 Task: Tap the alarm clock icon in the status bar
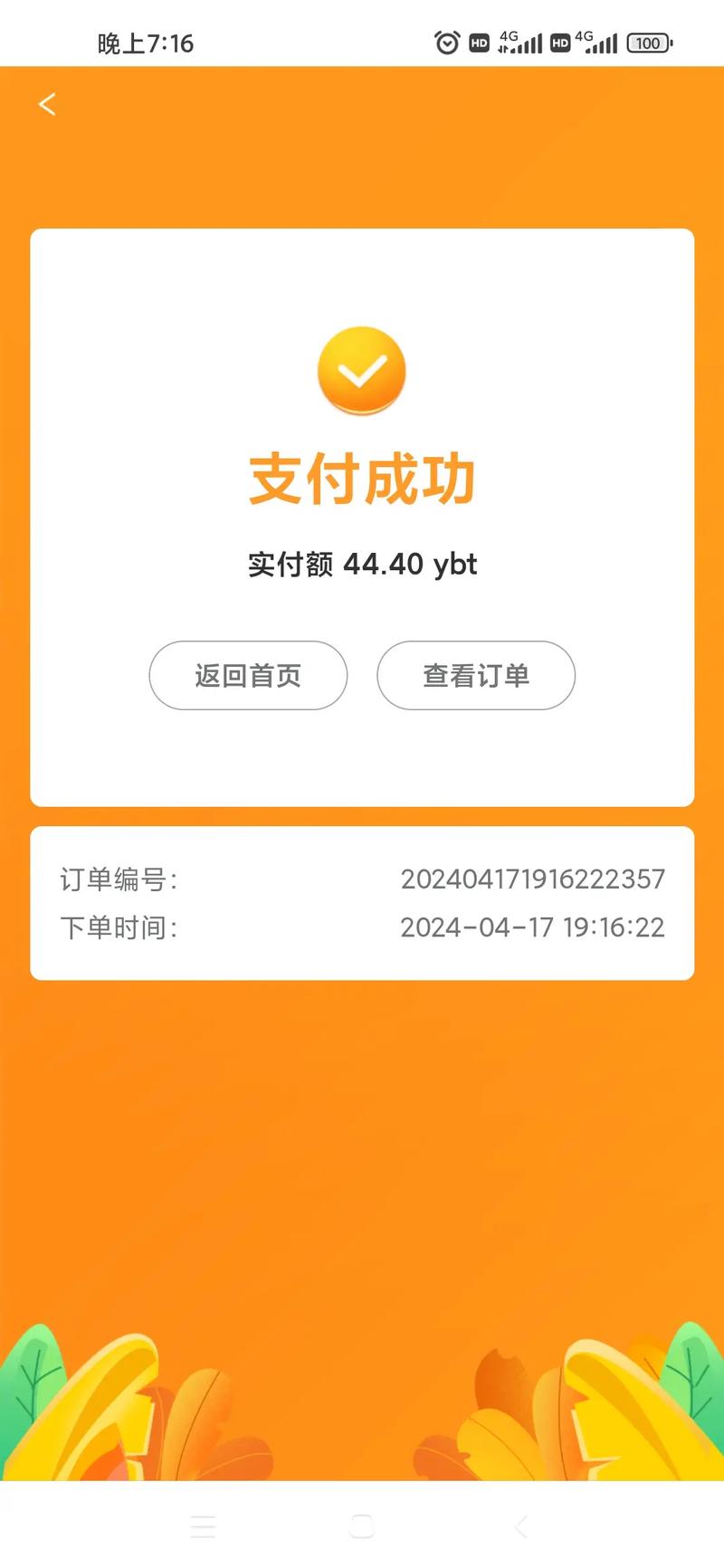tap(447, 42)
